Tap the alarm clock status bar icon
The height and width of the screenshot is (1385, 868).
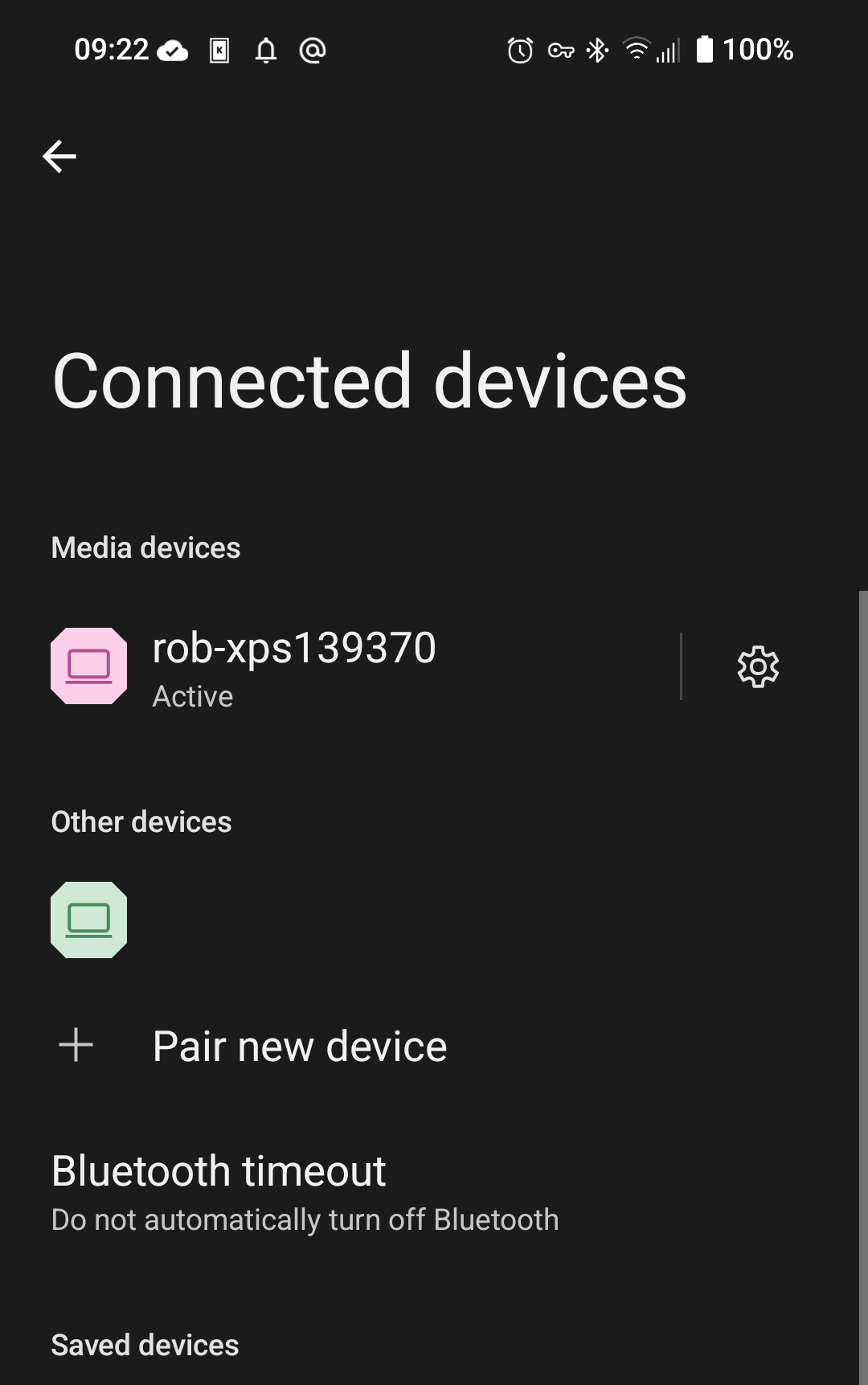click(518, 50)
